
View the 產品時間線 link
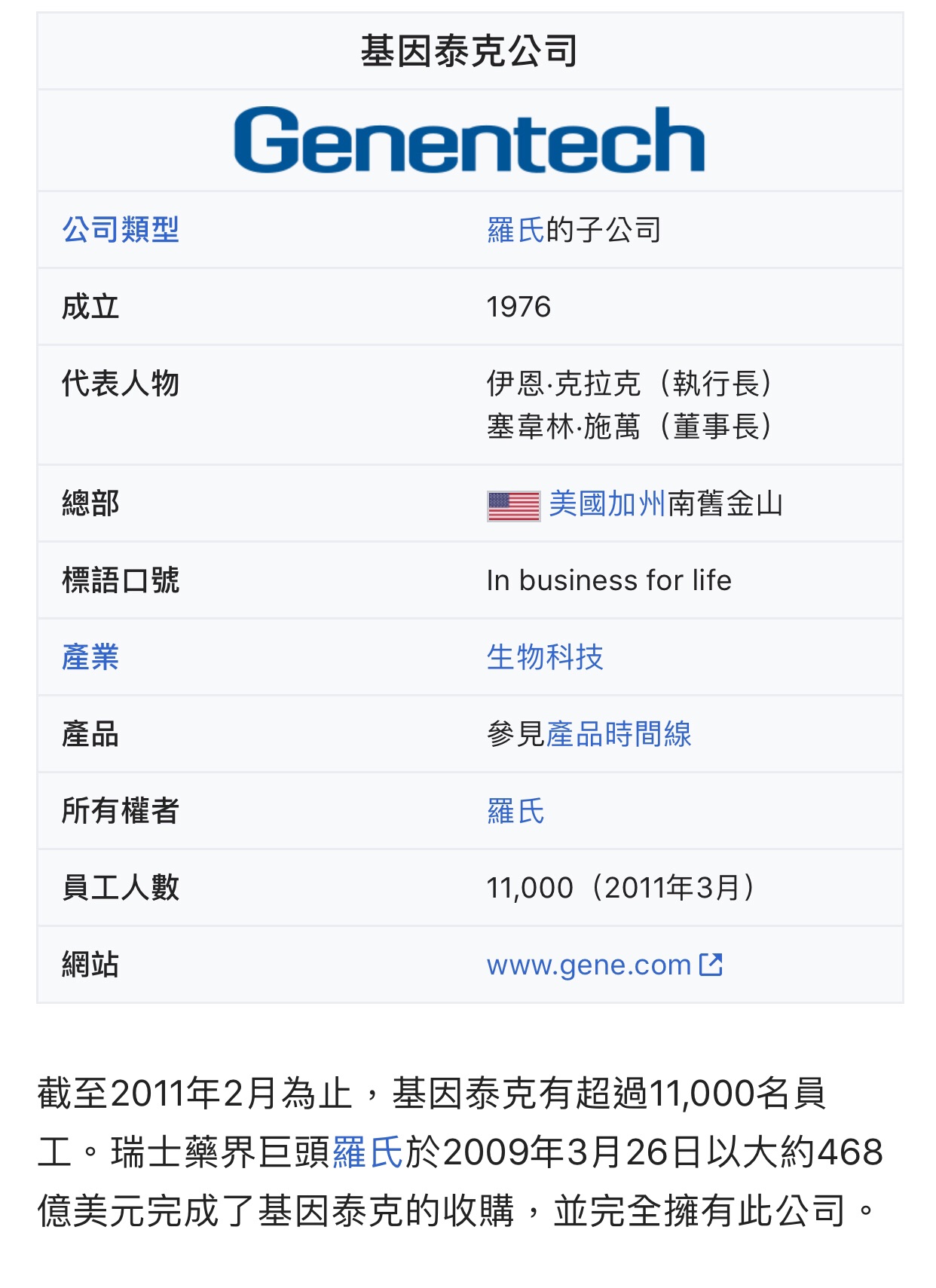point(619,734)
